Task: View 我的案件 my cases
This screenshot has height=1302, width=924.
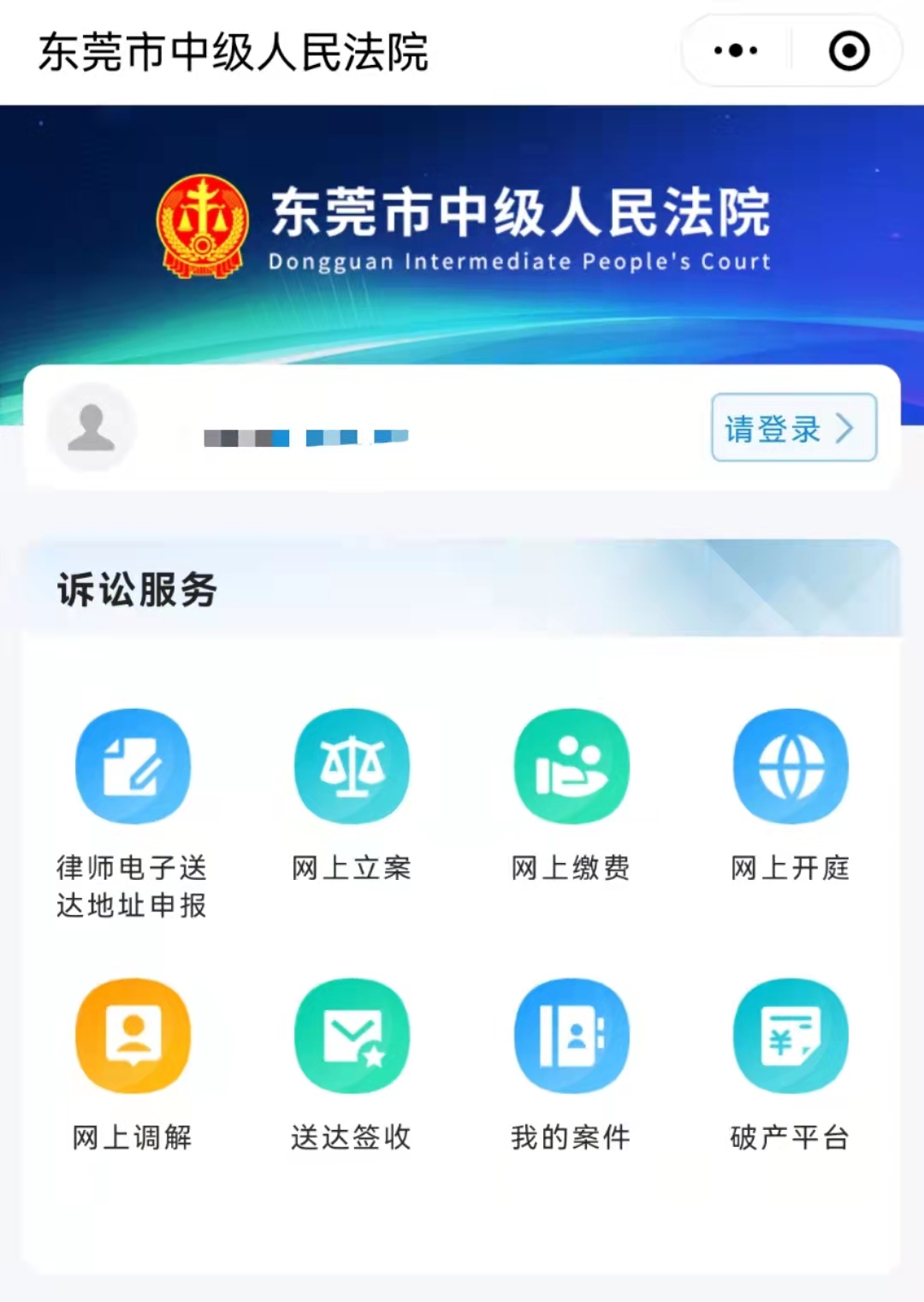Action: point(571,1036)
